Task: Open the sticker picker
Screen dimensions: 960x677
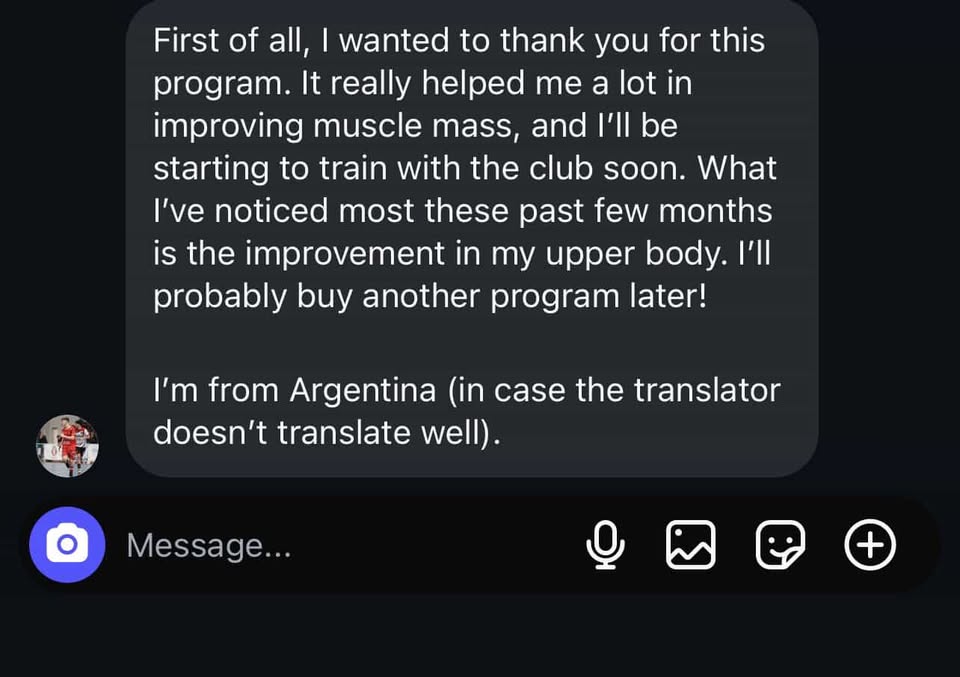Action: tap(780, 545)
